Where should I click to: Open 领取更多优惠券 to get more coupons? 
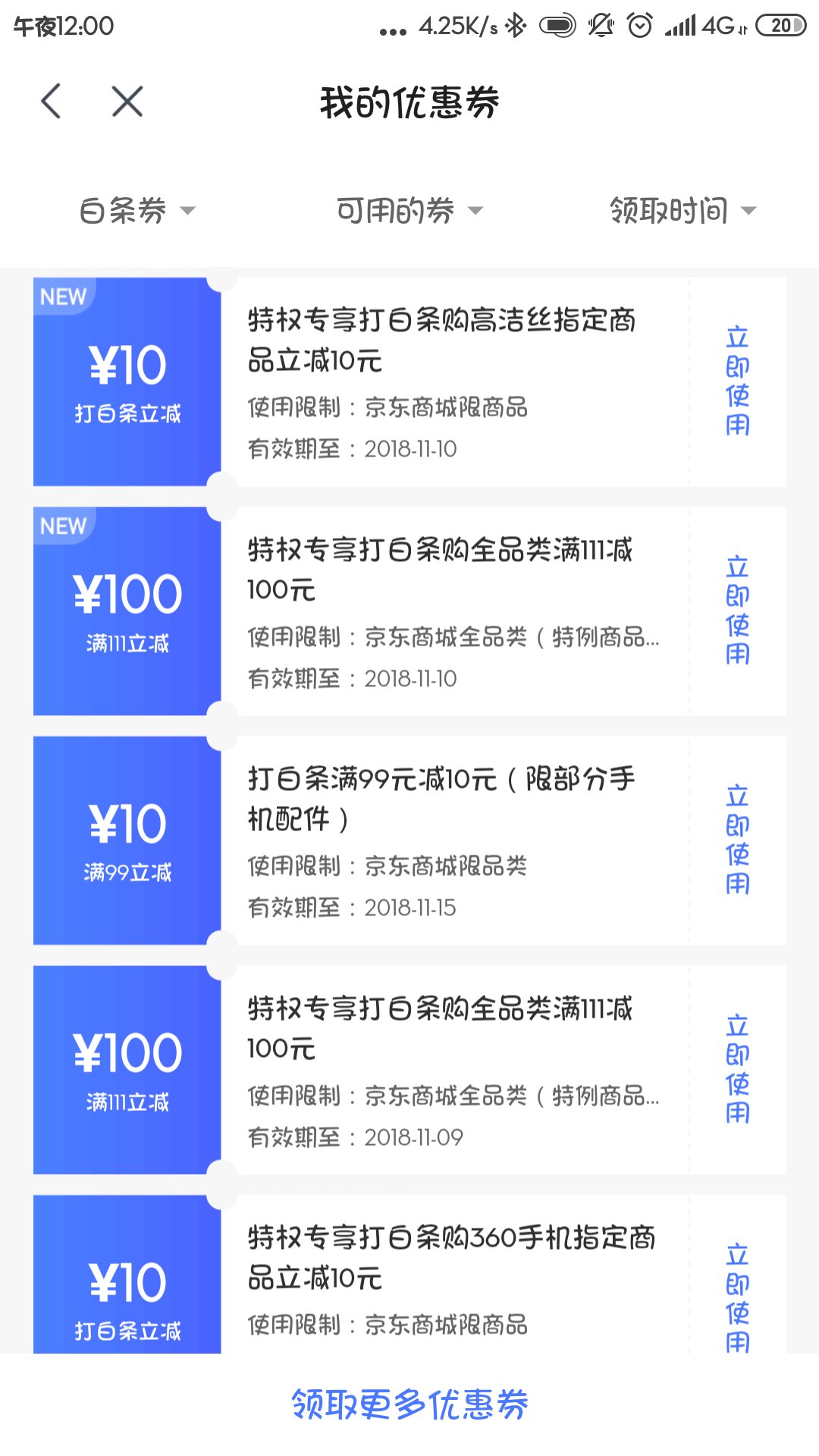tap(409, 1404)
